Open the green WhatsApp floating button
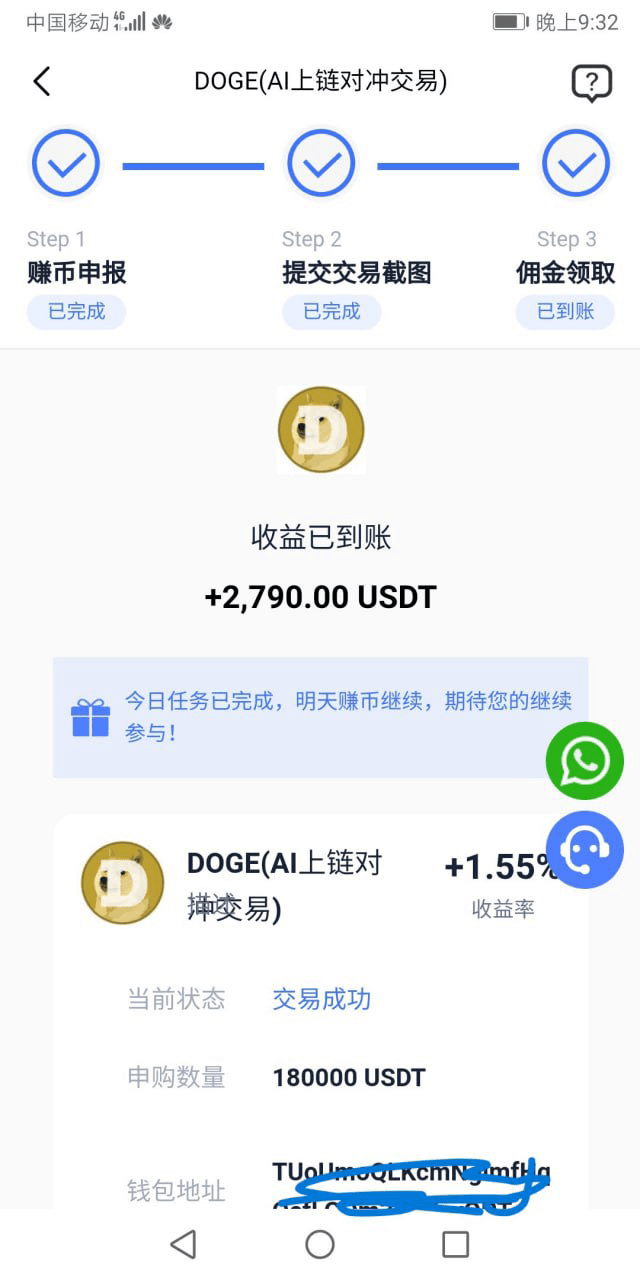Viewport: 640px width, 1280px height. [x=585, y=761]
